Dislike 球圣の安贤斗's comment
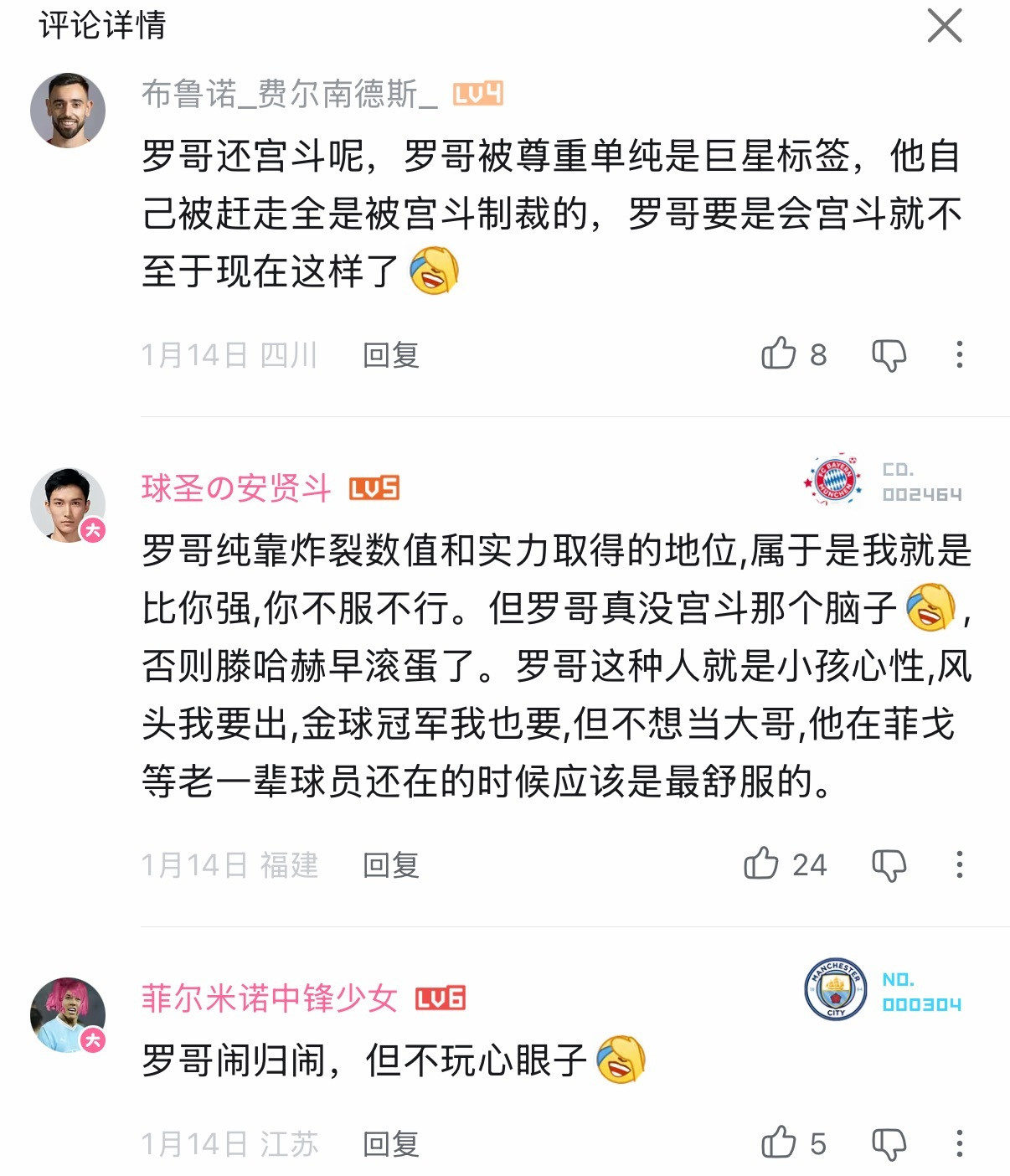 point(889,865)
